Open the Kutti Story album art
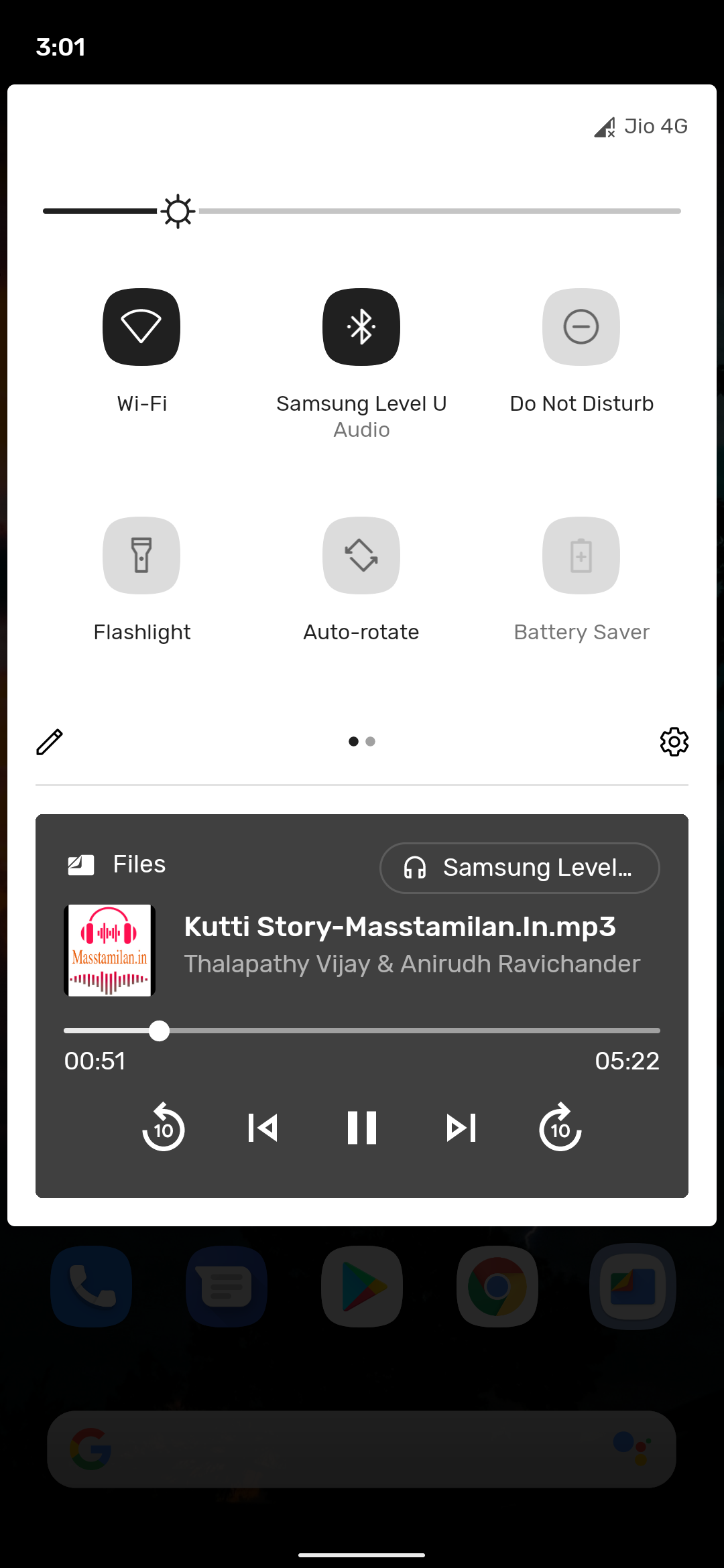This screenshot has height=1568, width=724. tap(110, 950)
